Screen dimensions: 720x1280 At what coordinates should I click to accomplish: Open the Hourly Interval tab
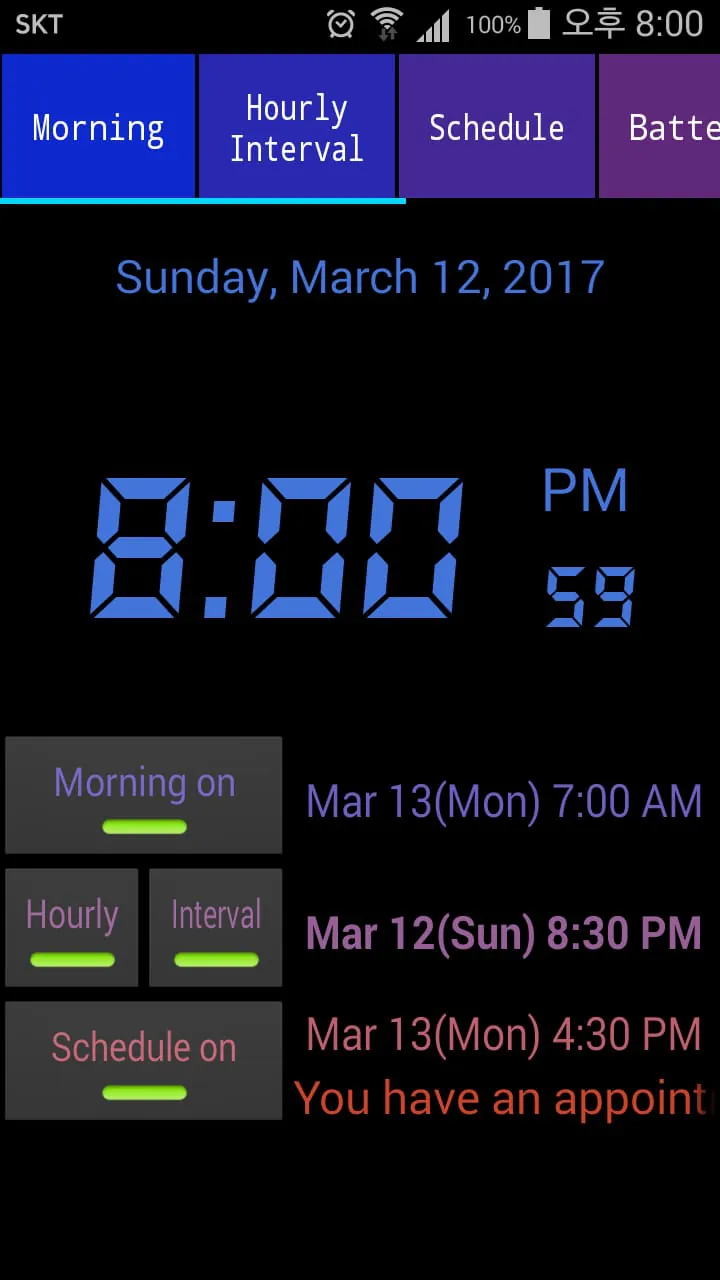[x=296, y=126]
